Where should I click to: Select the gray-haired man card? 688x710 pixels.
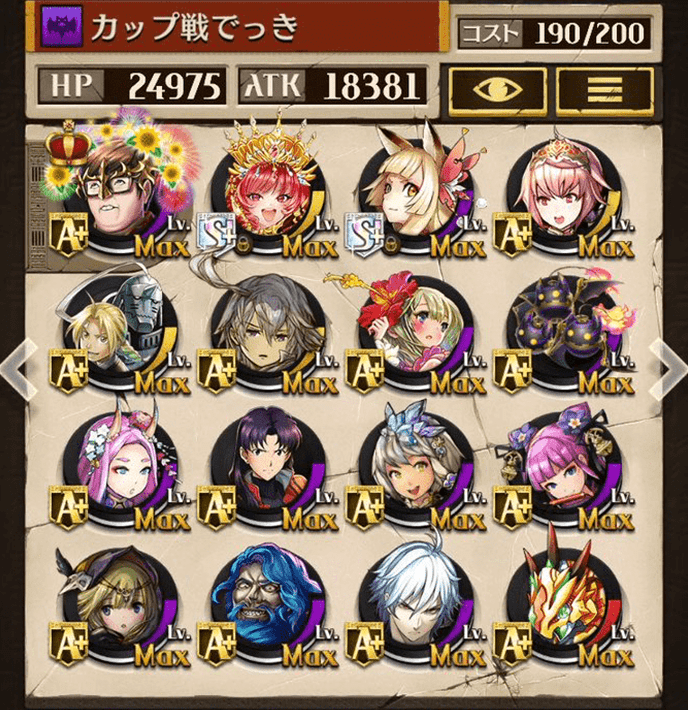pyautogui.click(x=265, y=334)
